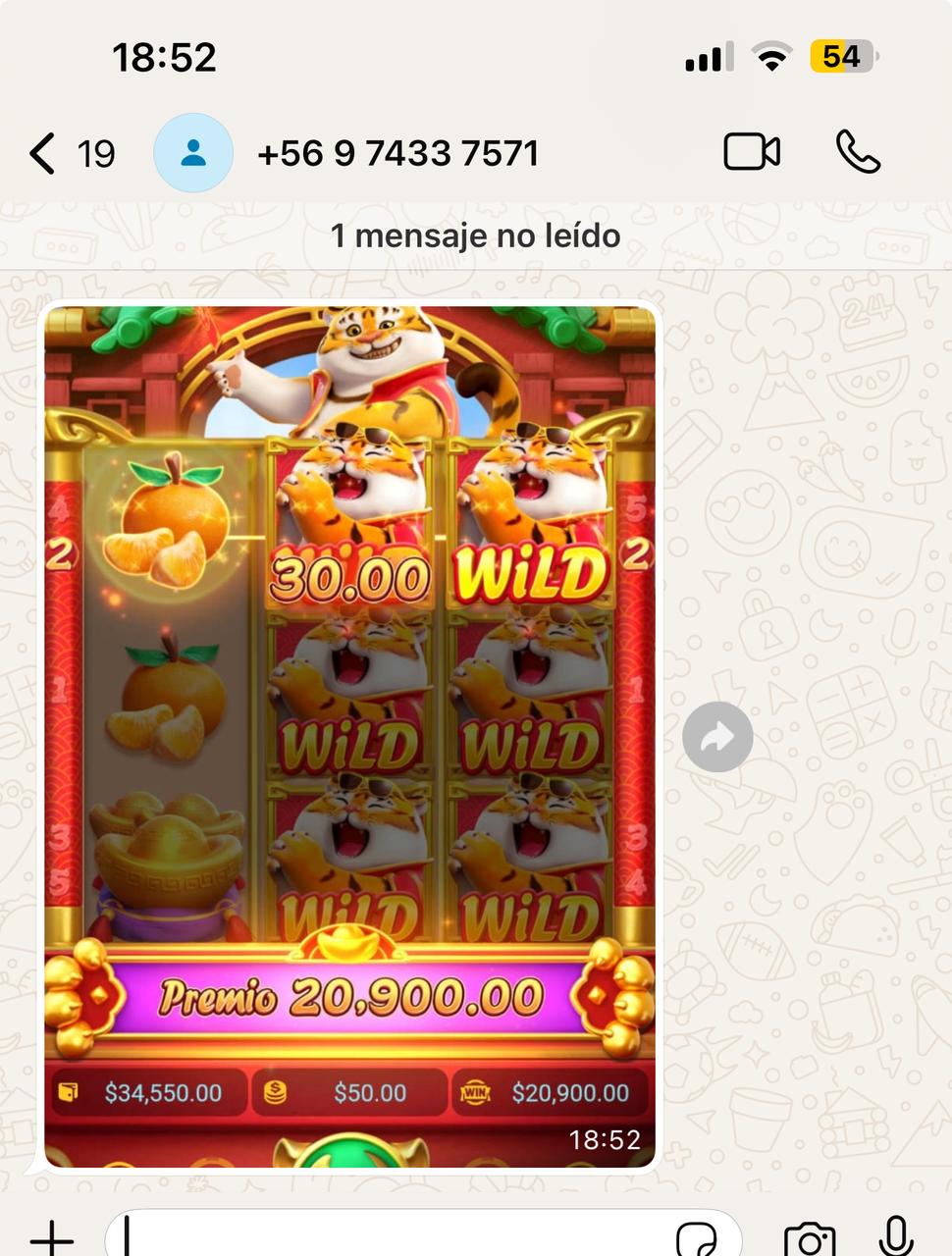Record a voice message with the microphone
Screen dimensions: 952x1256
click(x=896, y=1236)
